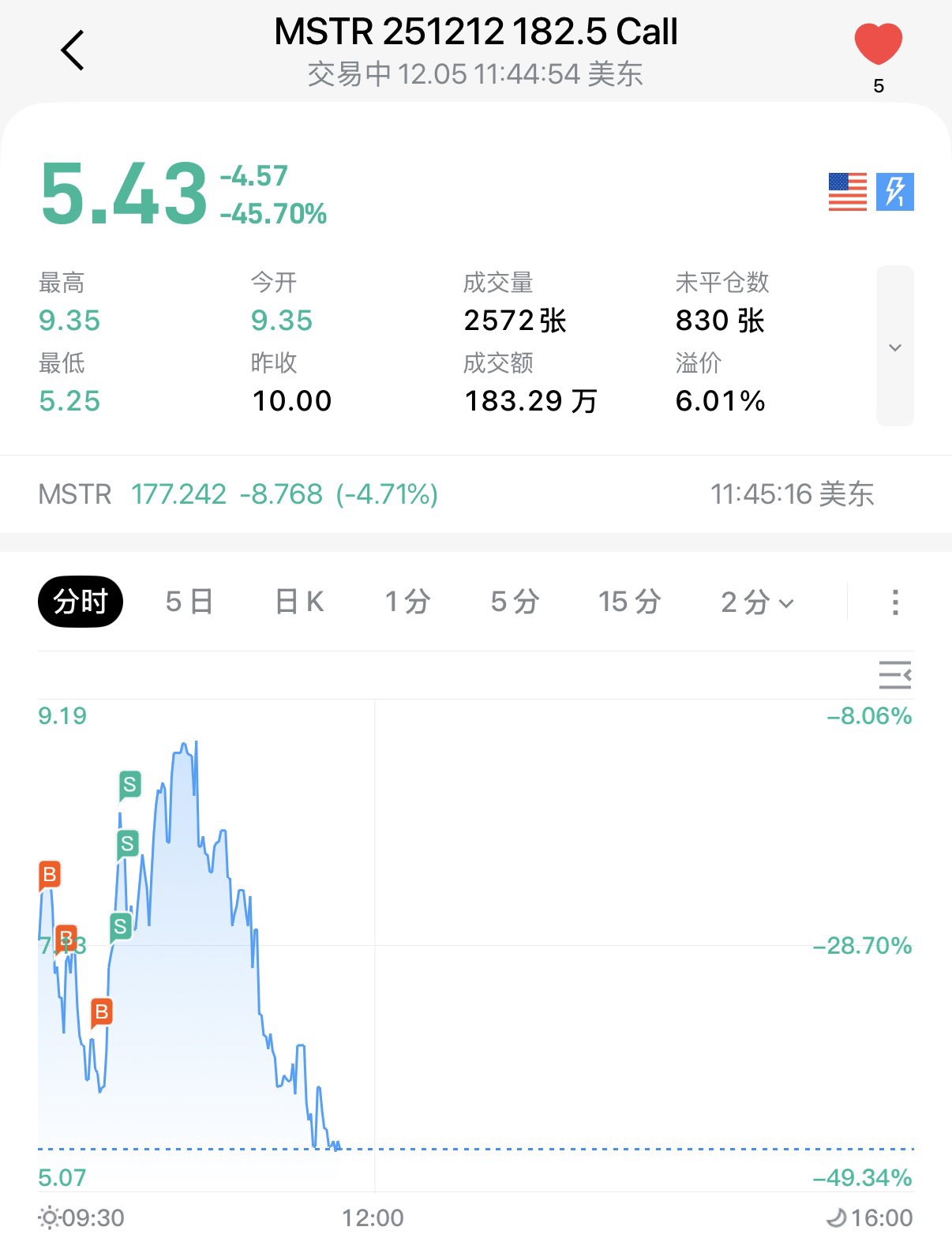This screenshot has height=1238, width=952.
Task: Tap the blue lightning quote icon
Action: (894, 192)
